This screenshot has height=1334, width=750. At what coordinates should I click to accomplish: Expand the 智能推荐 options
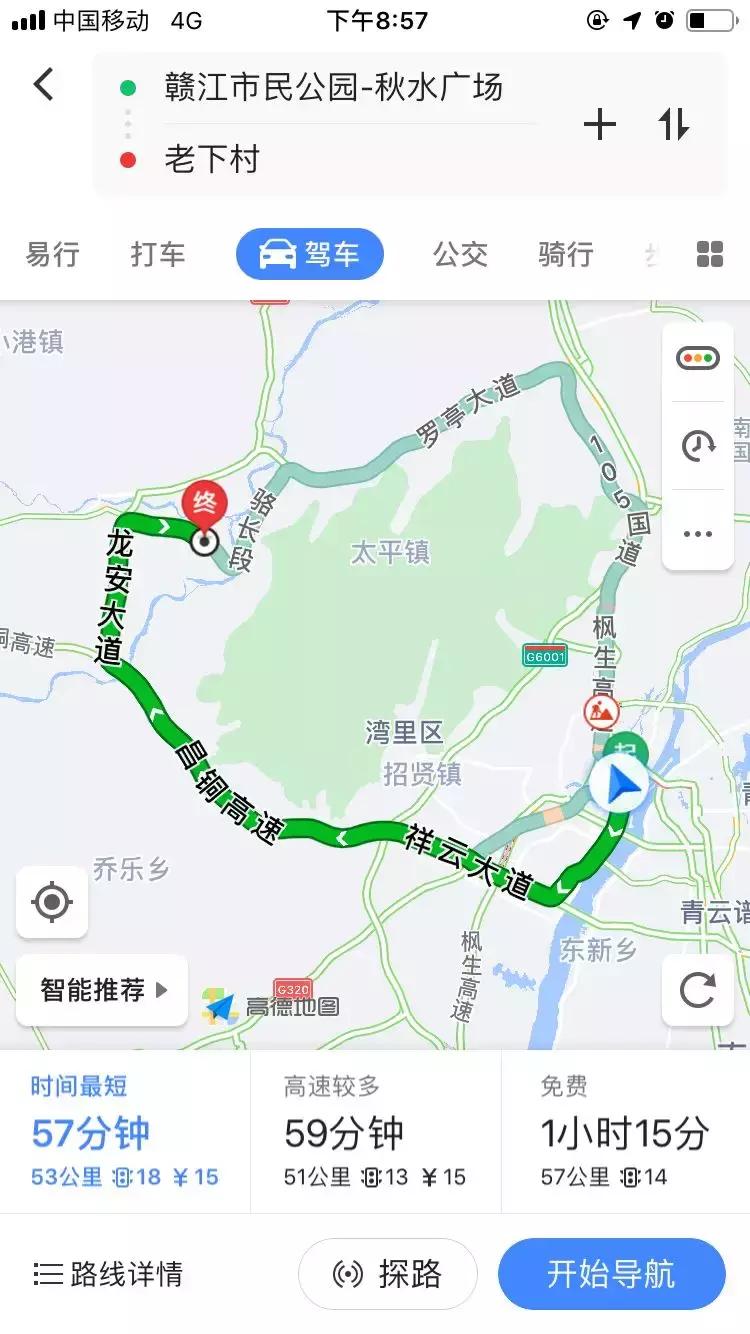coord(101,990)
